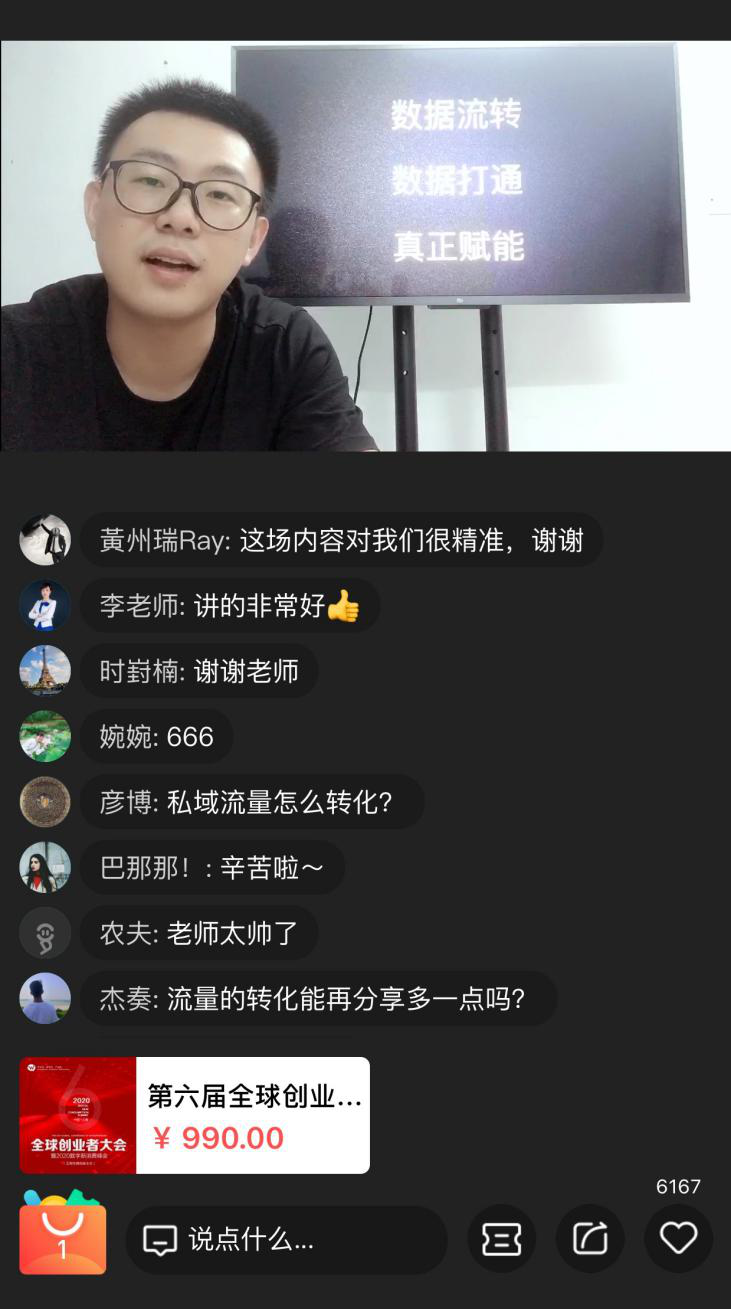Screen dimensions: 731x1309
Task: Tap the live video area
Action: click(x=365, y=245)
